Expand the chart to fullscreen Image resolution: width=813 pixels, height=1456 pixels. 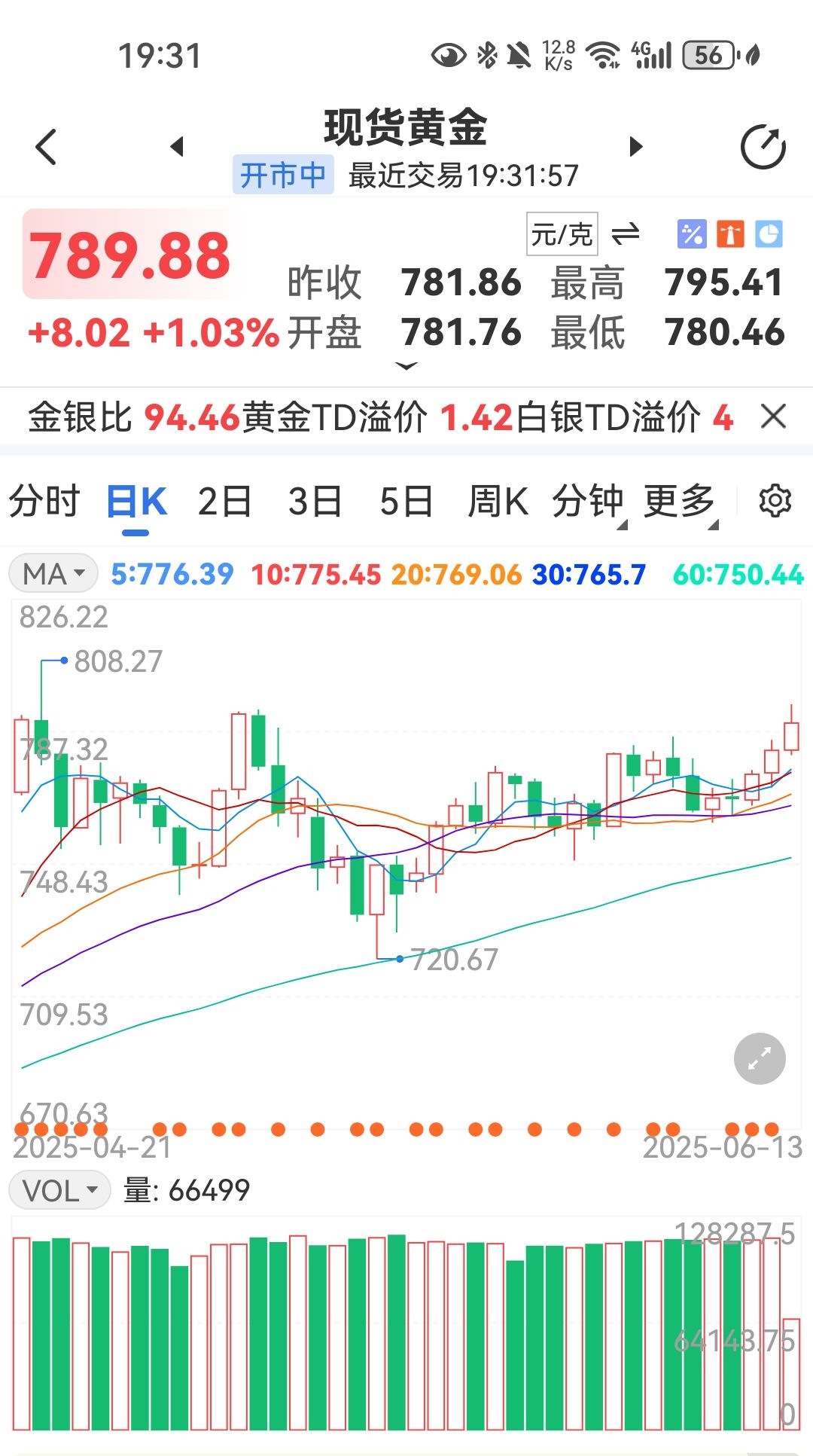tap(760, 1058)
